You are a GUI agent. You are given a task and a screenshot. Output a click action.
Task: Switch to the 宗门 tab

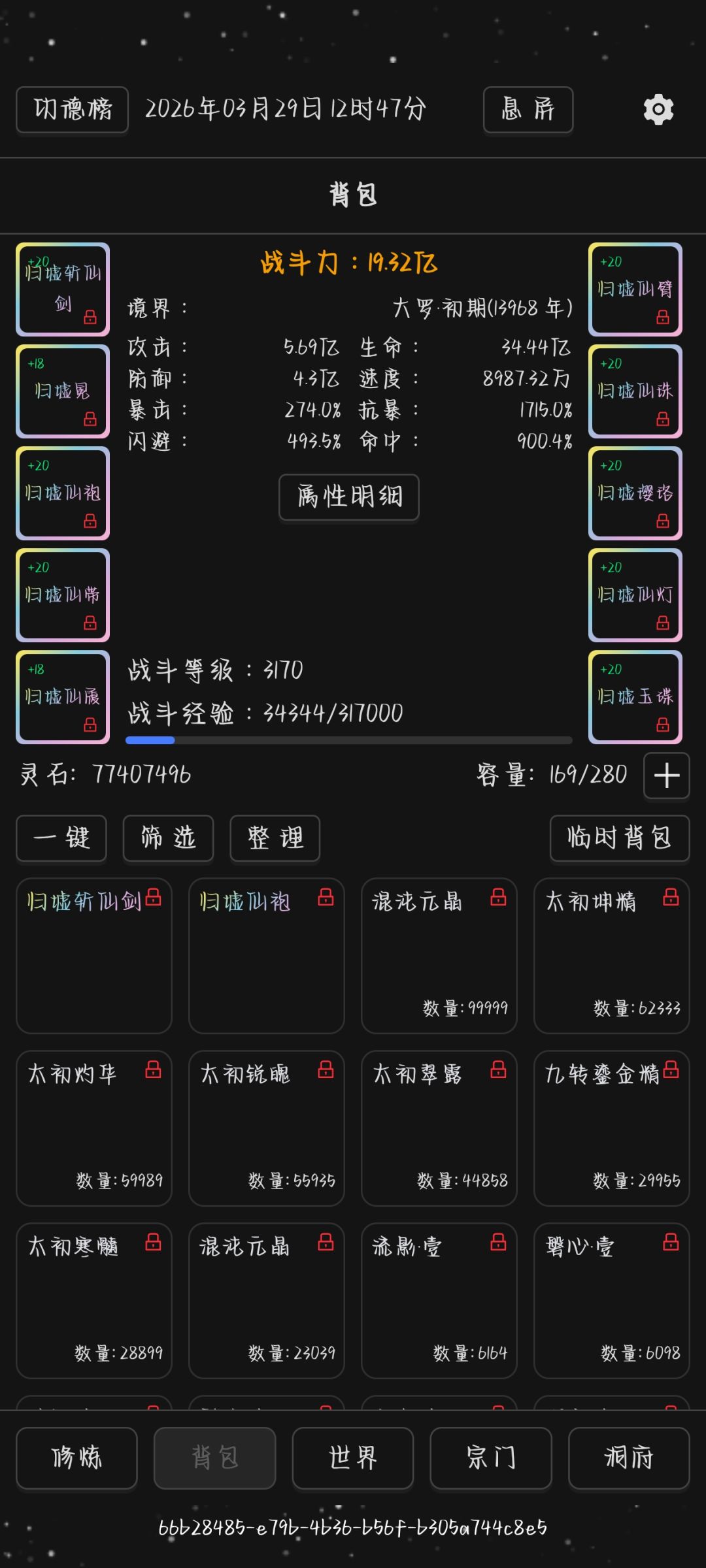coord(491,1458)
